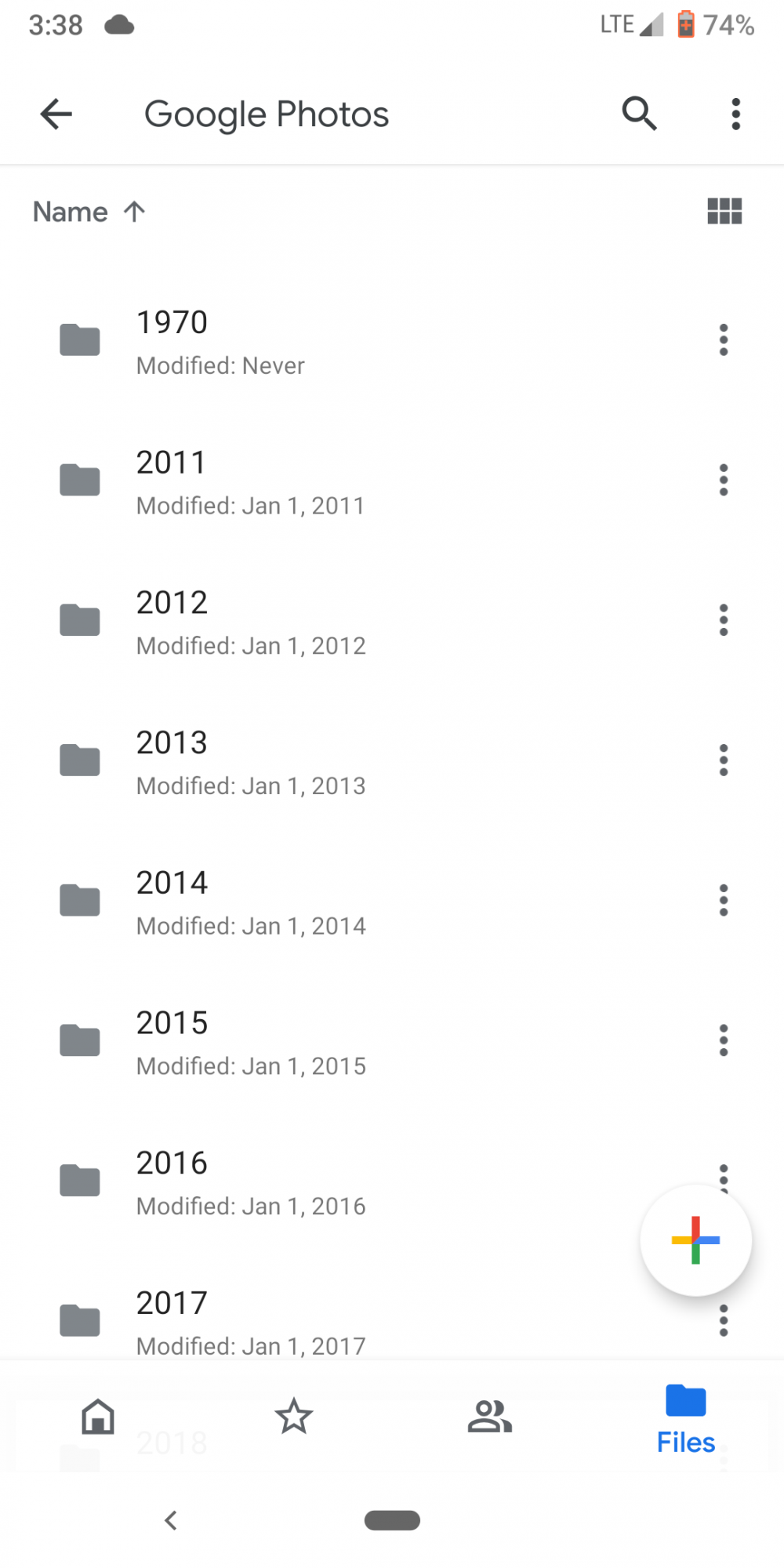
Task: Show more options for 2014 folder
Action: 724,900
